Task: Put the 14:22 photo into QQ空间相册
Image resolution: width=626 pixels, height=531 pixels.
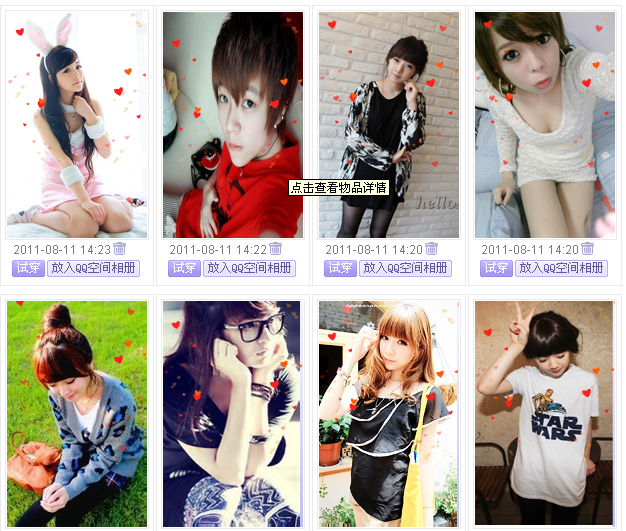Action: (250, 268)
